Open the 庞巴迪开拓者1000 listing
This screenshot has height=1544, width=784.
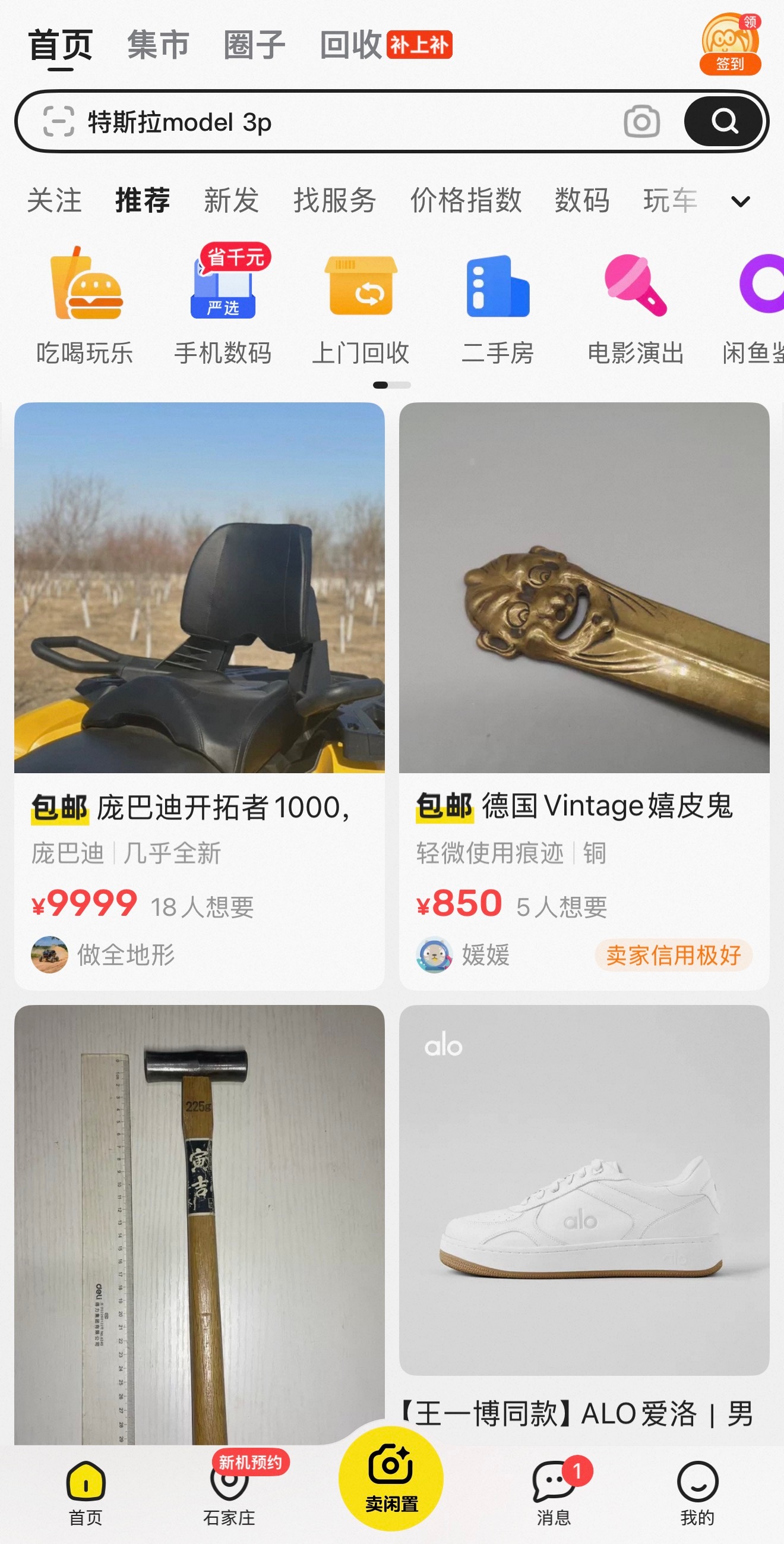coord(200,696)
